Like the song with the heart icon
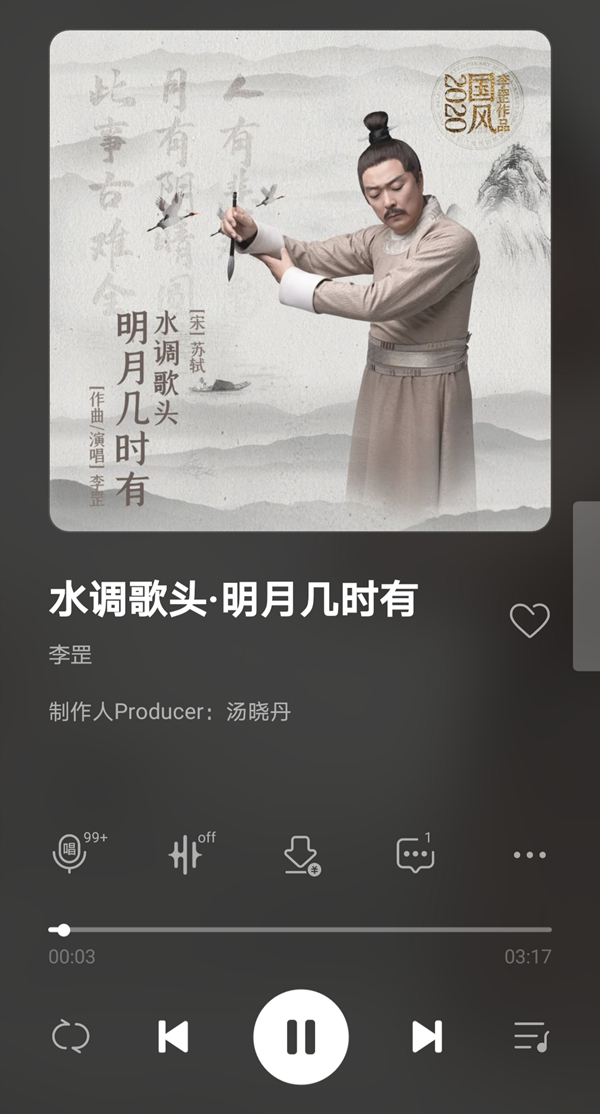This screenshot has height=1114, width=600. (x=529, y=621)
